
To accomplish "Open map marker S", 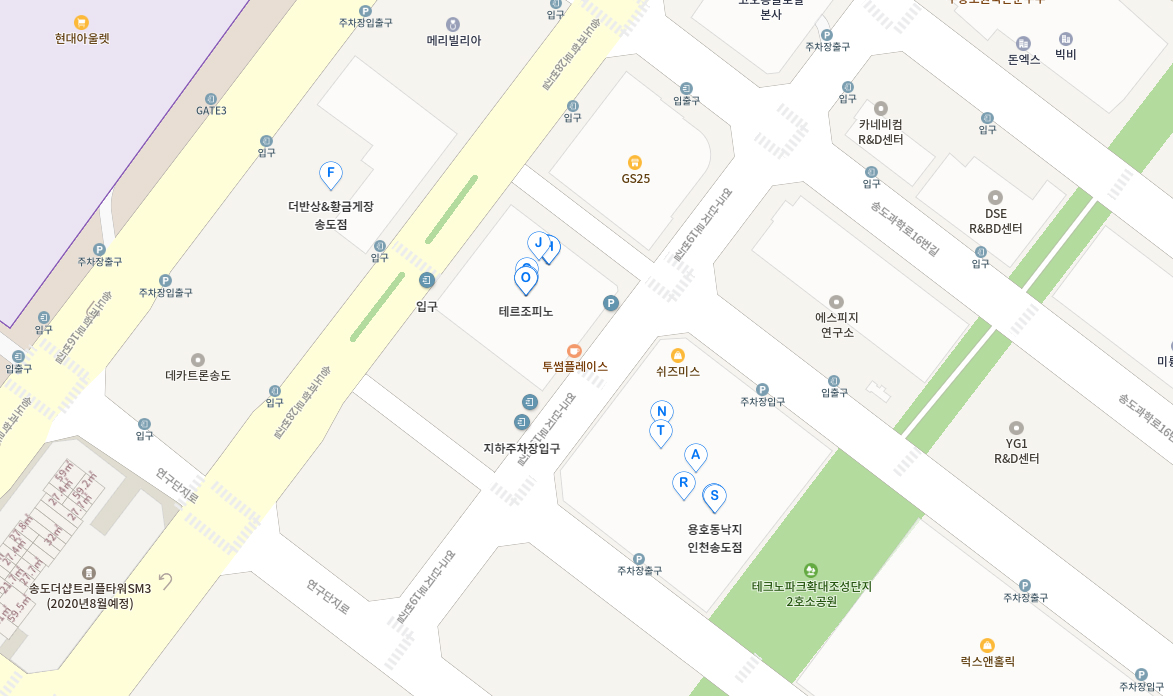I will tap(715, 496).
